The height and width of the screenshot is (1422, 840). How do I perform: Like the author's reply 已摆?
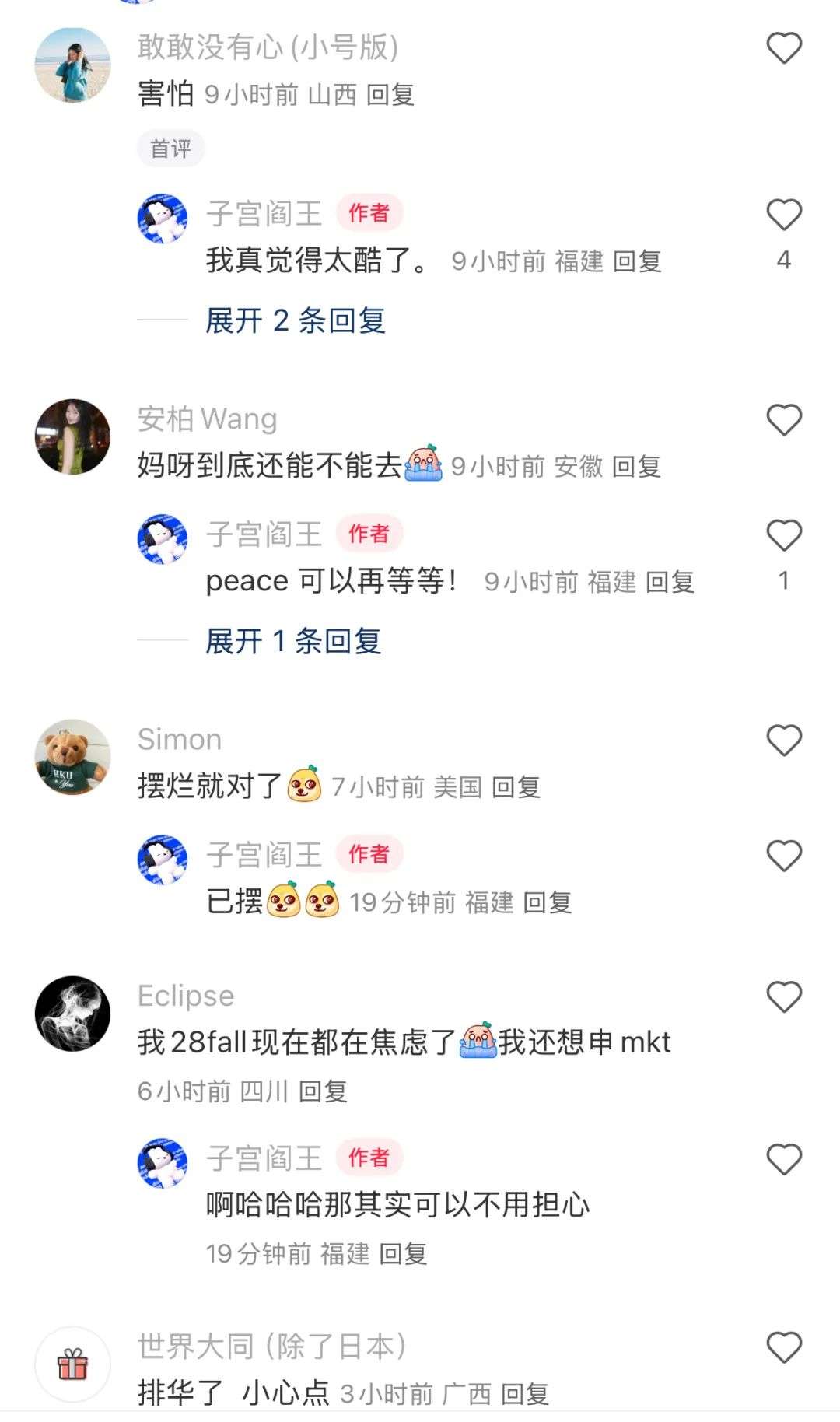coord(784,856)
